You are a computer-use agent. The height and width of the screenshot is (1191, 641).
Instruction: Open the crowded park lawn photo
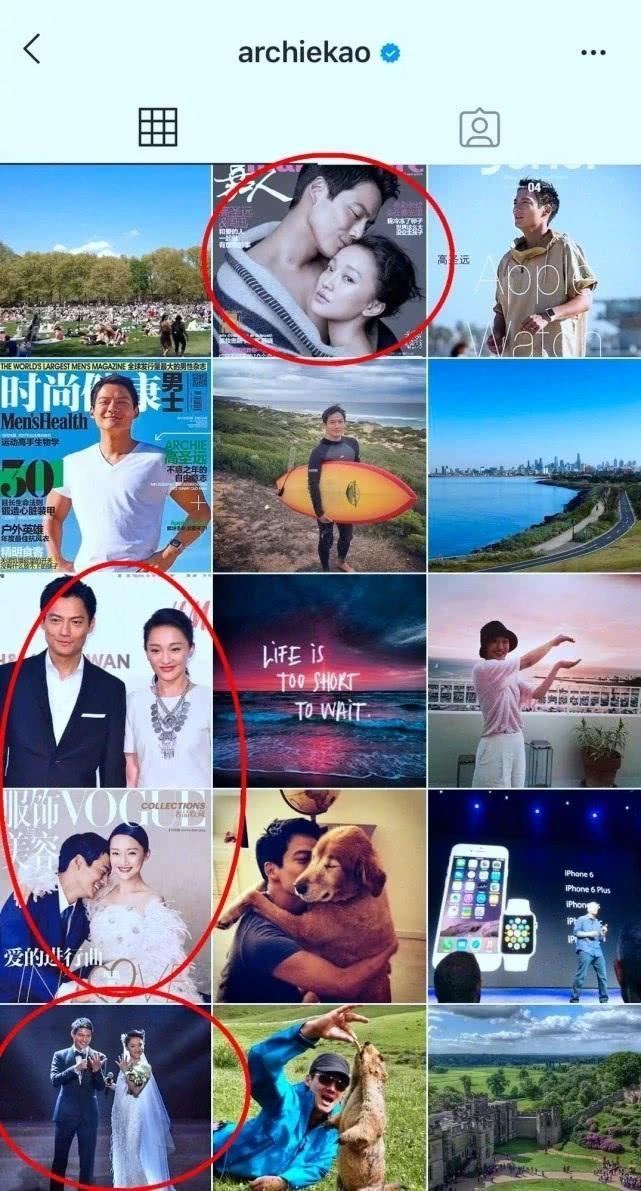105,260
